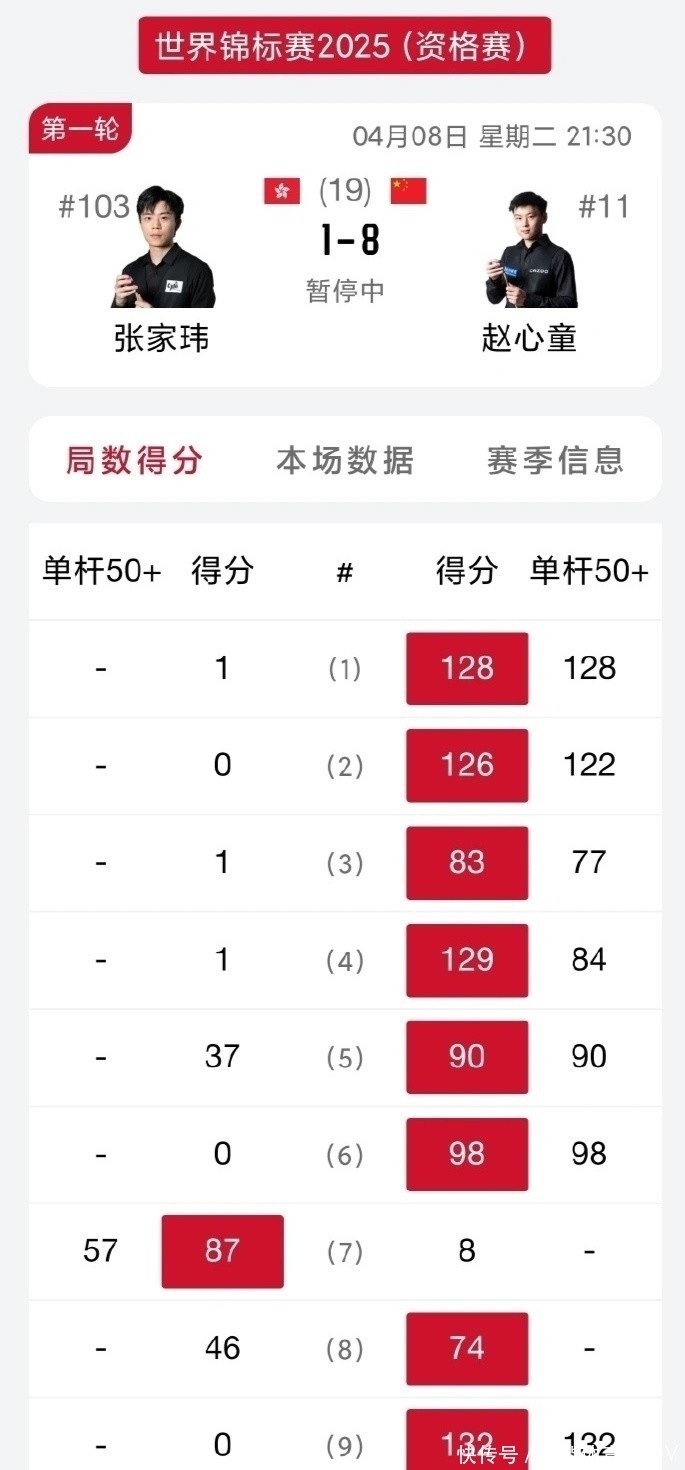View 张家玮's player profile

pos(162,250)
